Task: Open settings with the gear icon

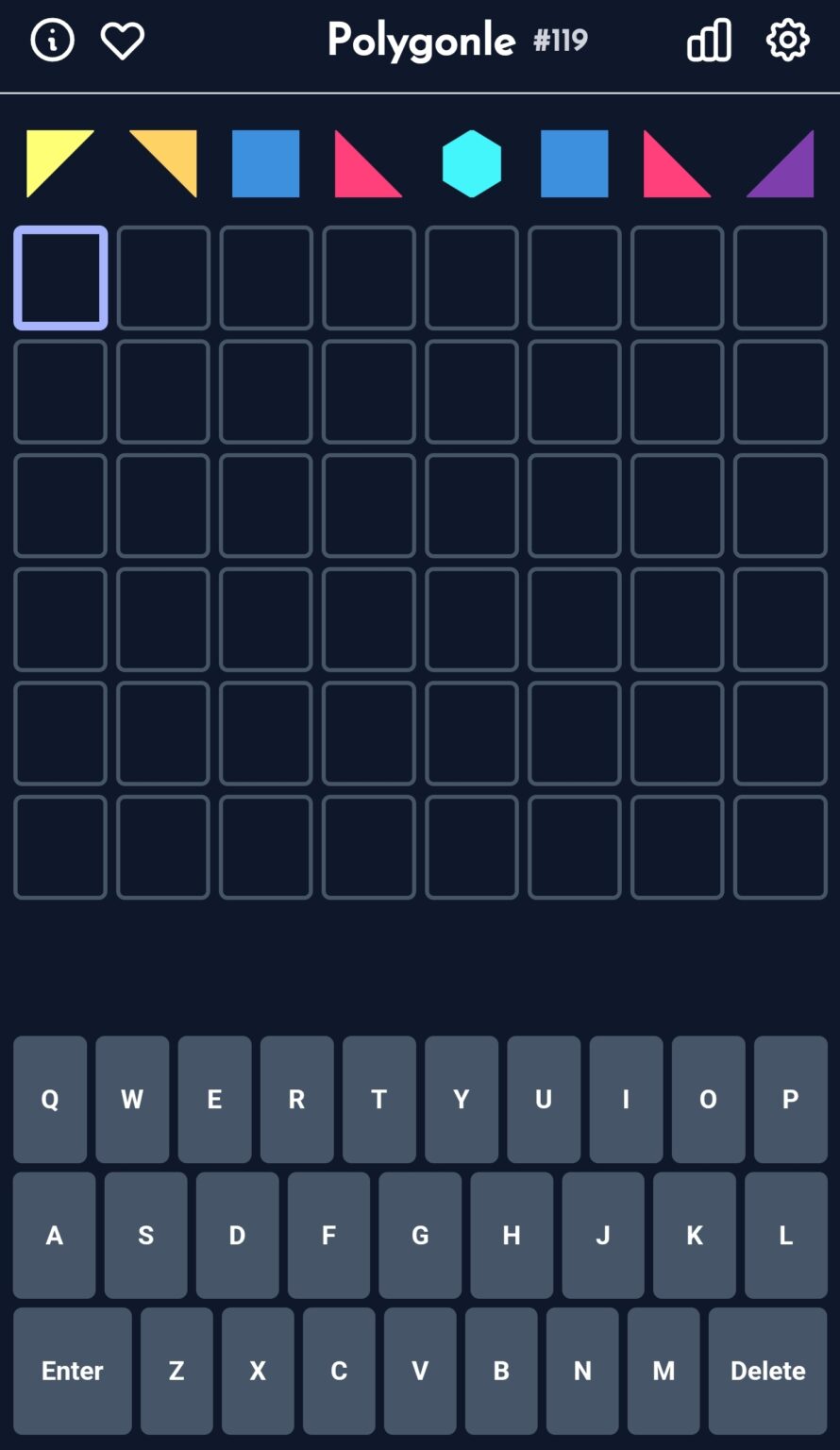Action: 788,40
